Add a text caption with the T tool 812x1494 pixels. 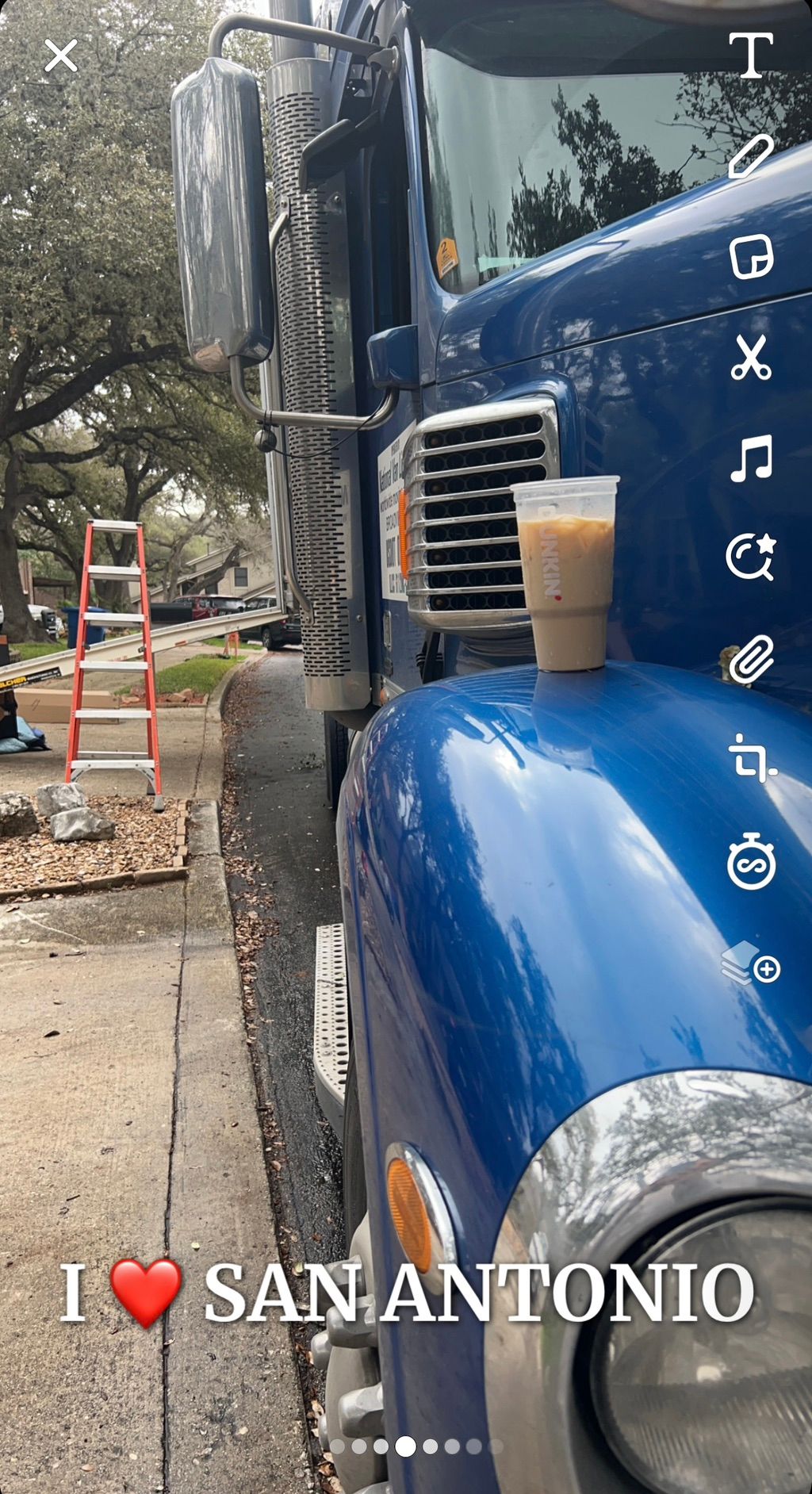pos(750,56)
